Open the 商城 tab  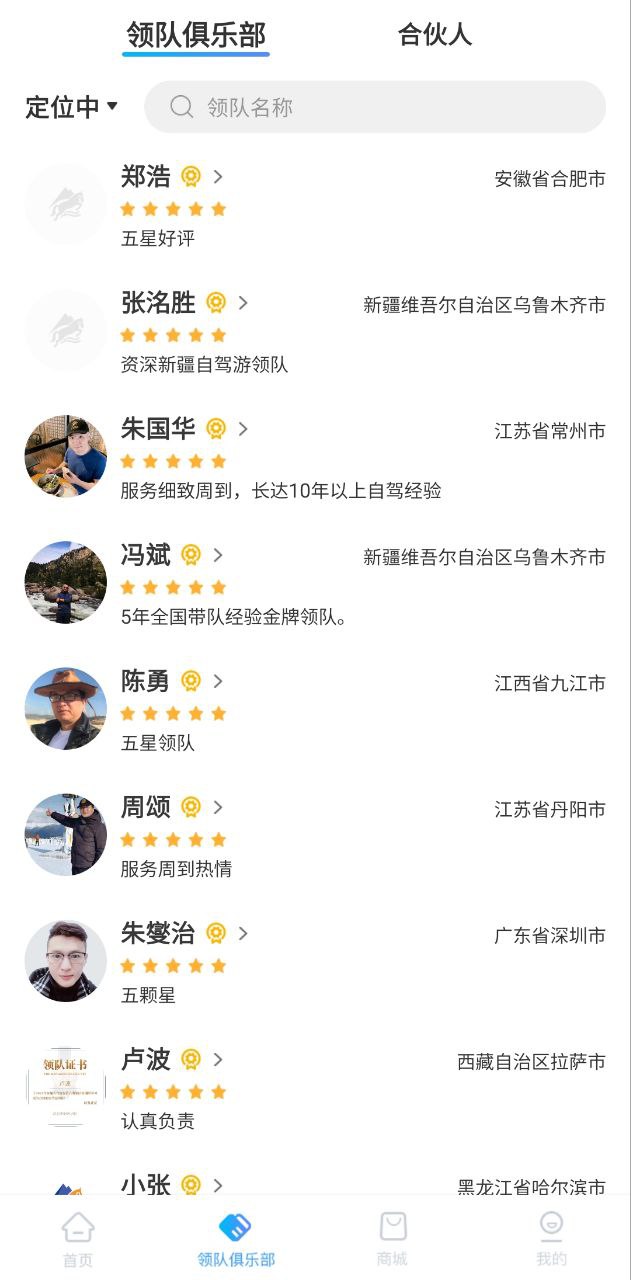tap(393, 1238)
